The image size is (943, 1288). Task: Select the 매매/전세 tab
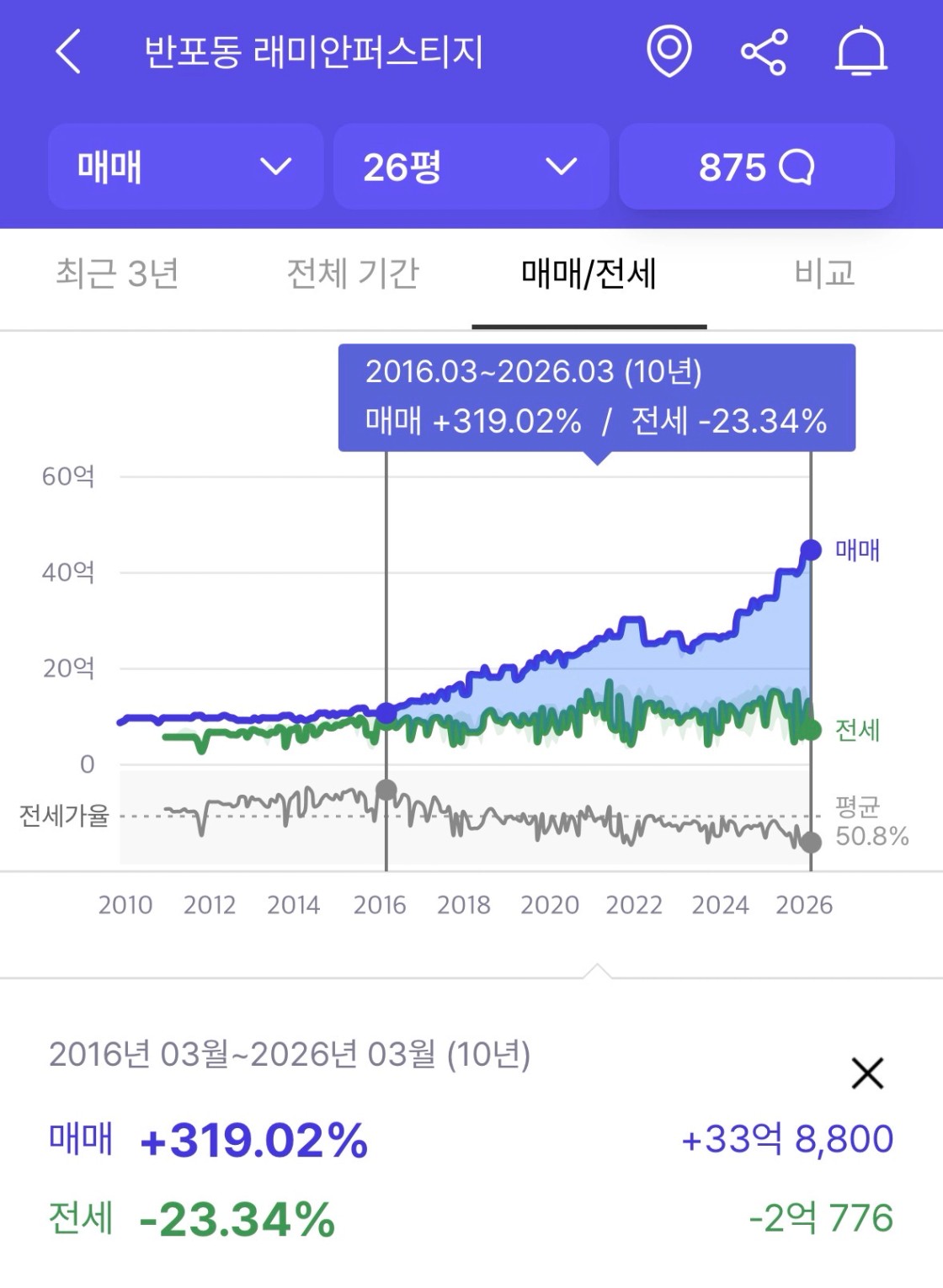[589, 274]
